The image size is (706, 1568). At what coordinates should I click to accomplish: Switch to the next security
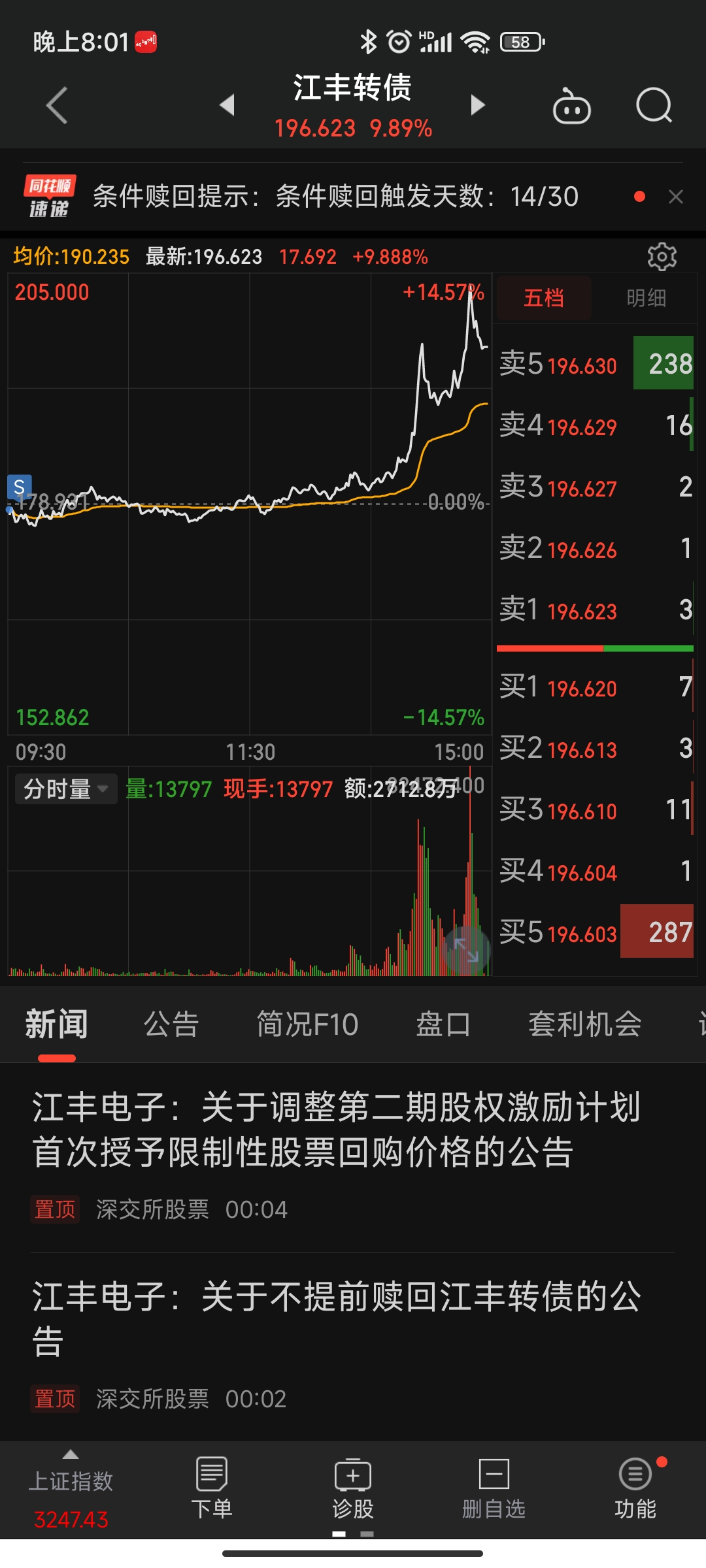(x=478, y=105)
